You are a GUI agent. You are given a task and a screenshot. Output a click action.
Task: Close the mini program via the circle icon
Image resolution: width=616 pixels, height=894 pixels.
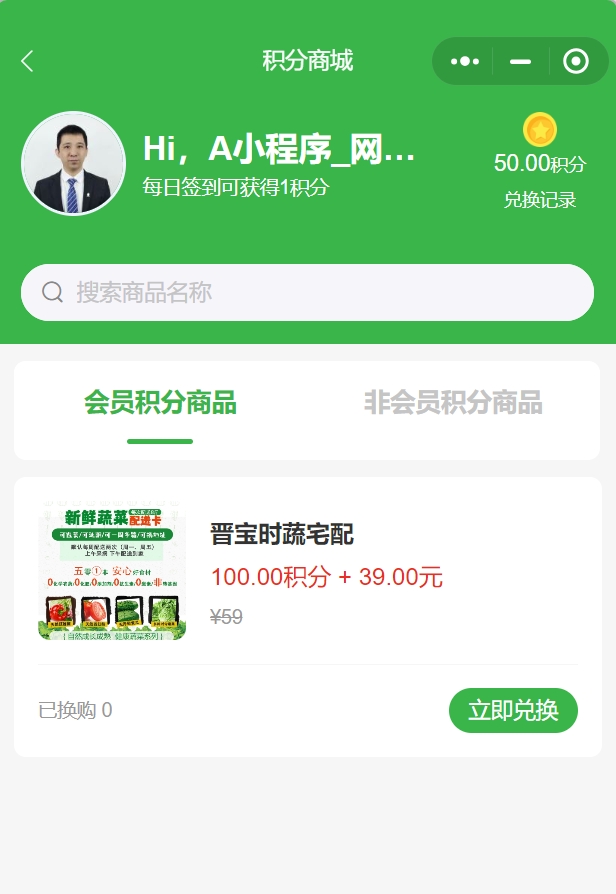click(x=576, y=61)
